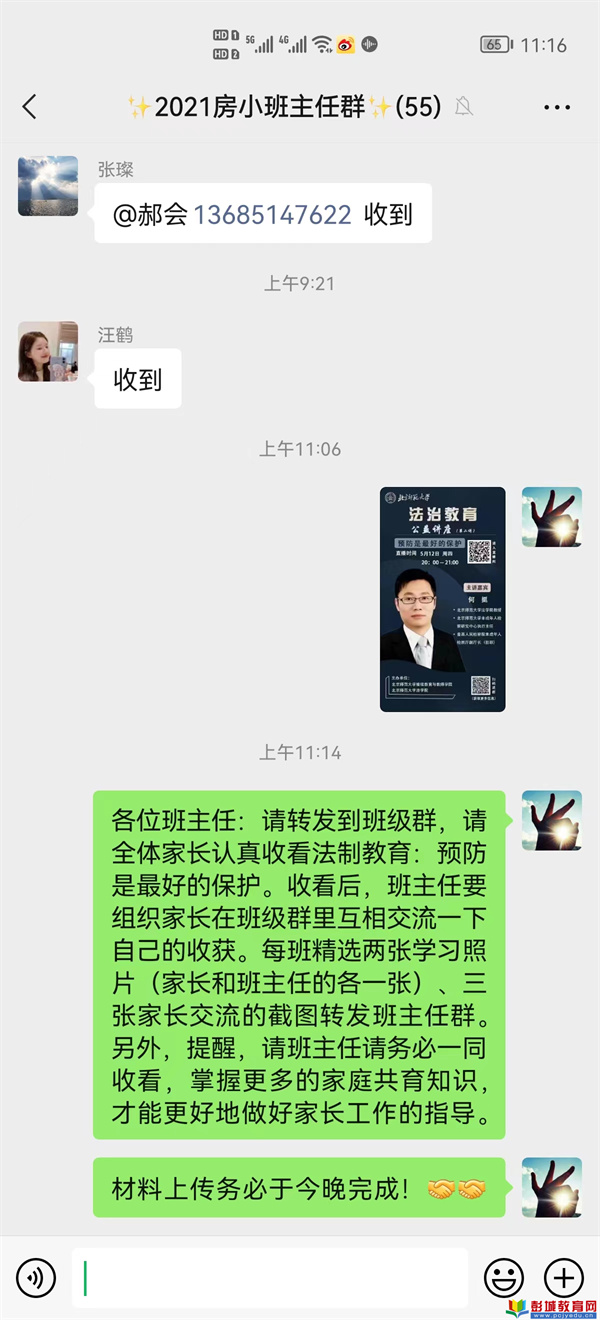600x1320 pixels.
Task: Focus the message text field
Action: pyautogui.click(x=270, y=1277)
